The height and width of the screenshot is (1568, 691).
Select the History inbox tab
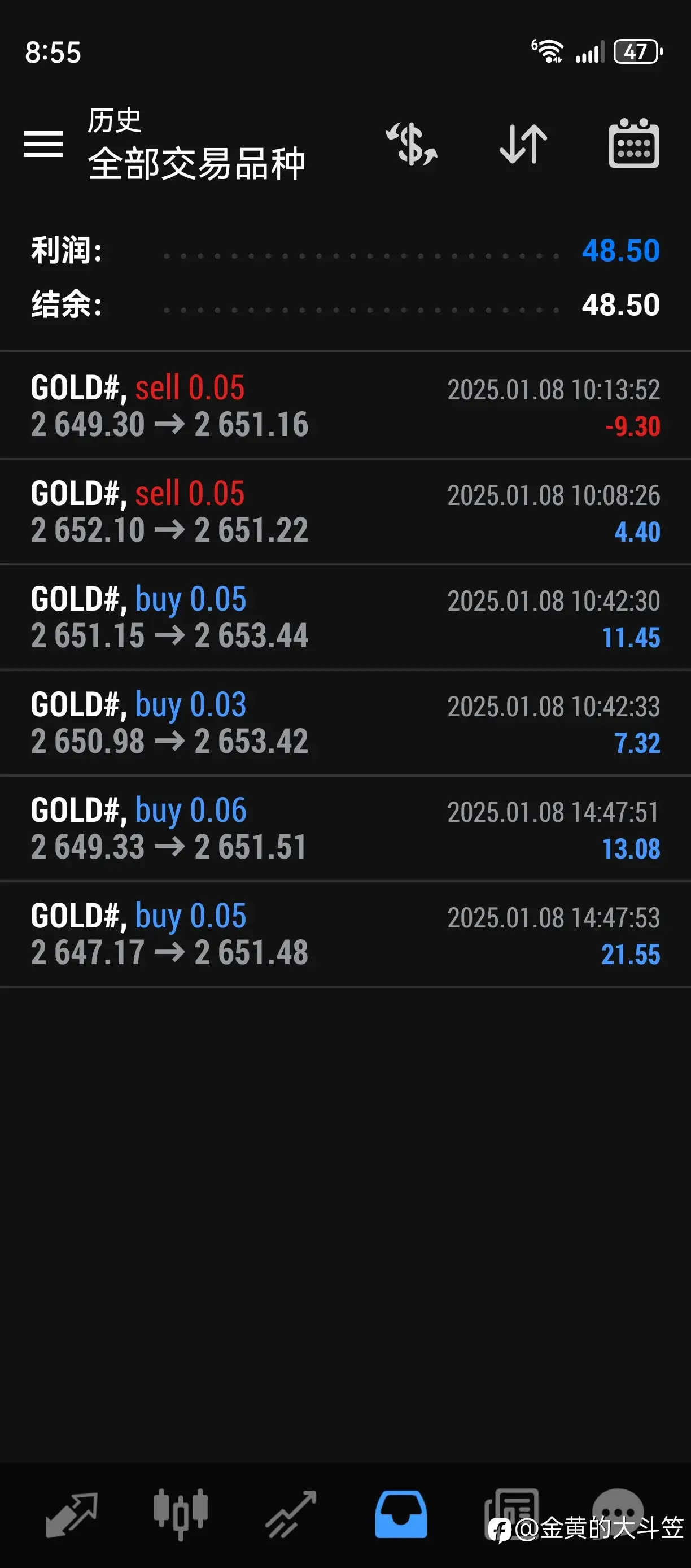pos(400,1514)
